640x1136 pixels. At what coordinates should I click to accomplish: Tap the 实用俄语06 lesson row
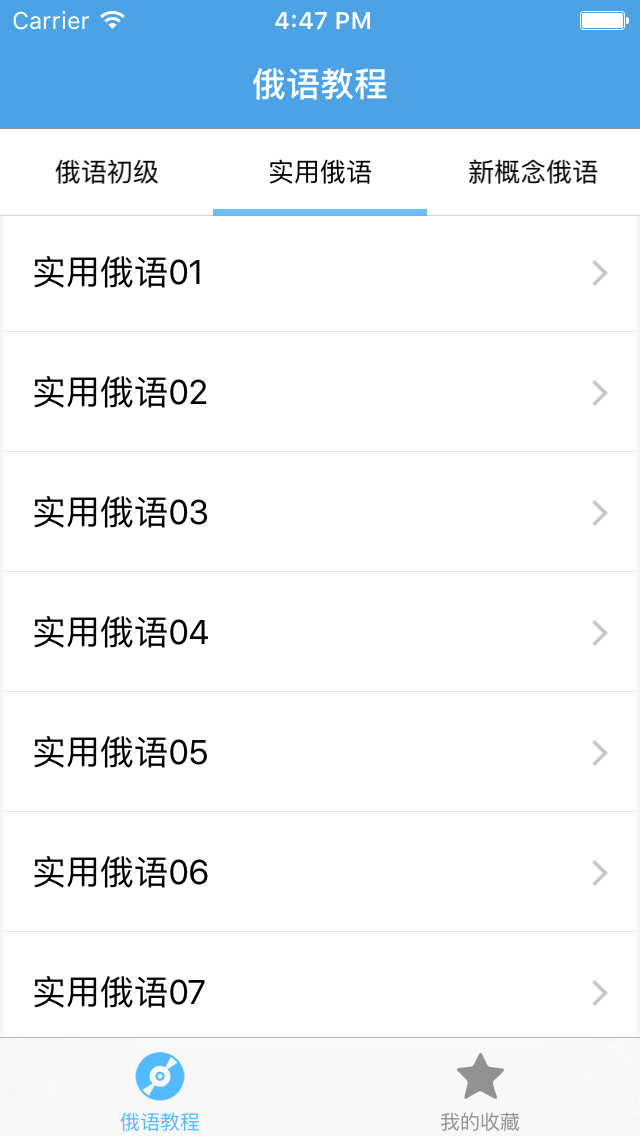320,873
